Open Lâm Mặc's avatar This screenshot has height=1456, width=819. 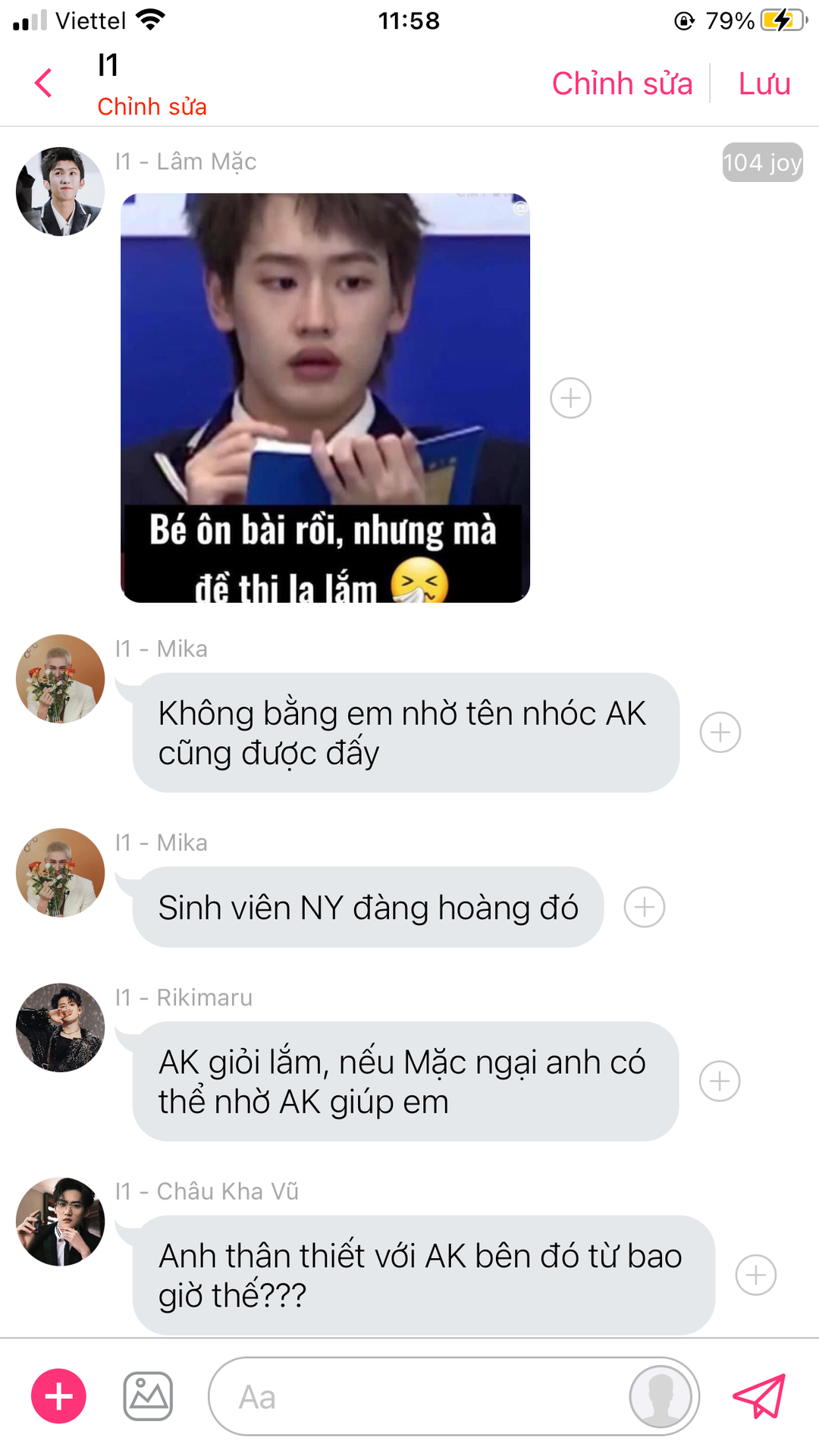point(61,192)
